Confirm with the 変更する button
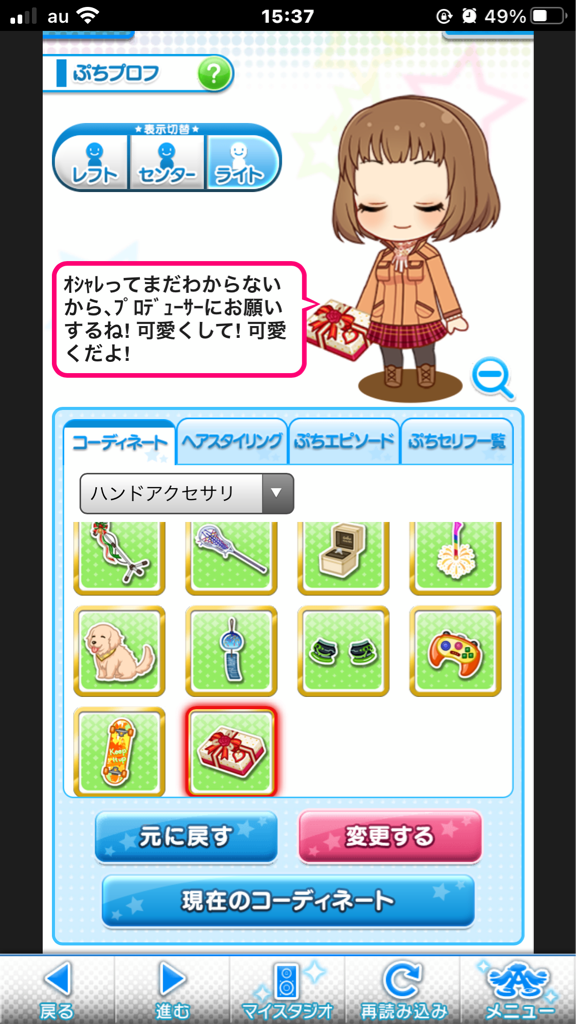This screenshot has height=1024, width=576. pyautogui.click(x=390, y=837)
